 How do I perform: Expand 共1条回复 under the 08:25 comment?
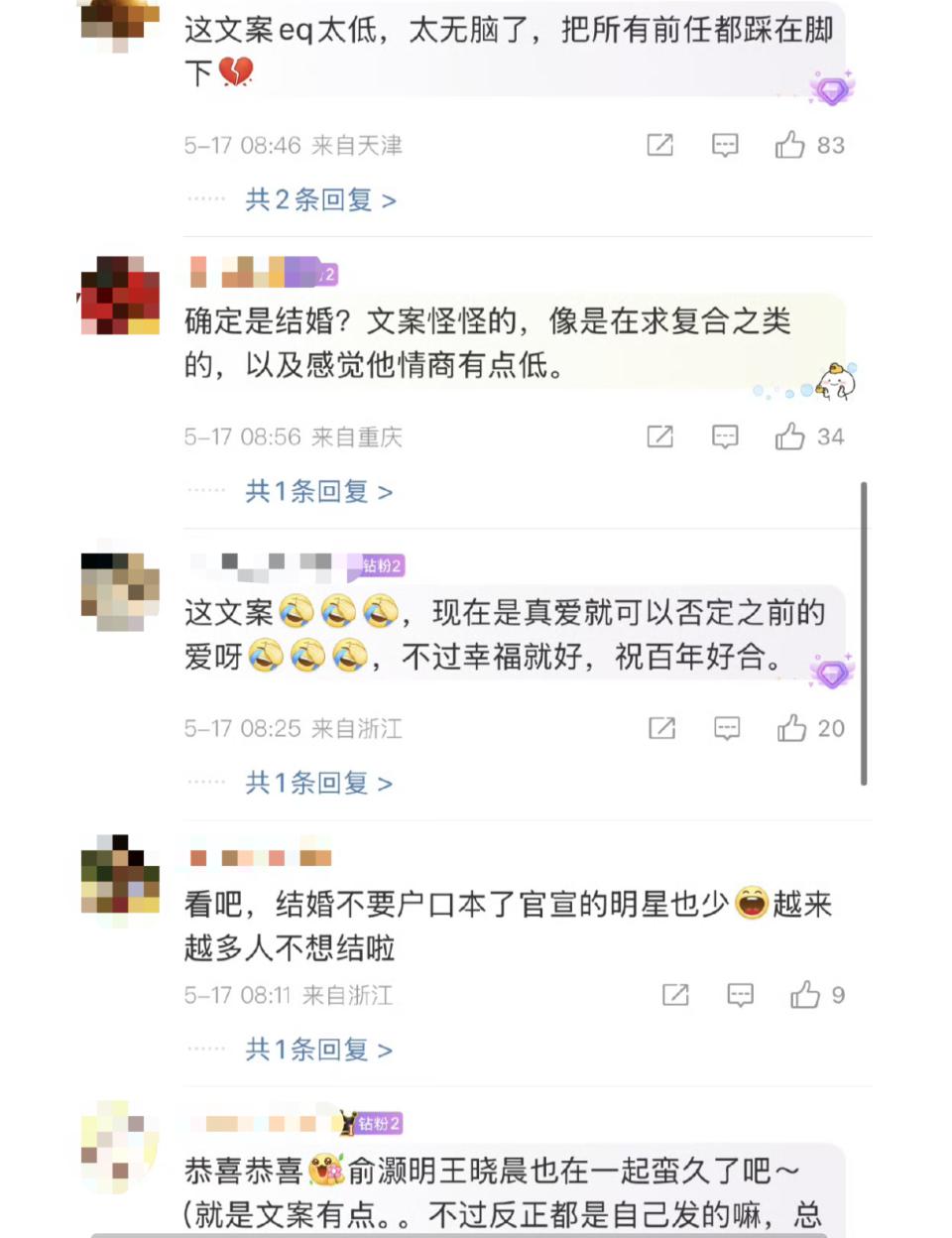(x=317, y=784)
